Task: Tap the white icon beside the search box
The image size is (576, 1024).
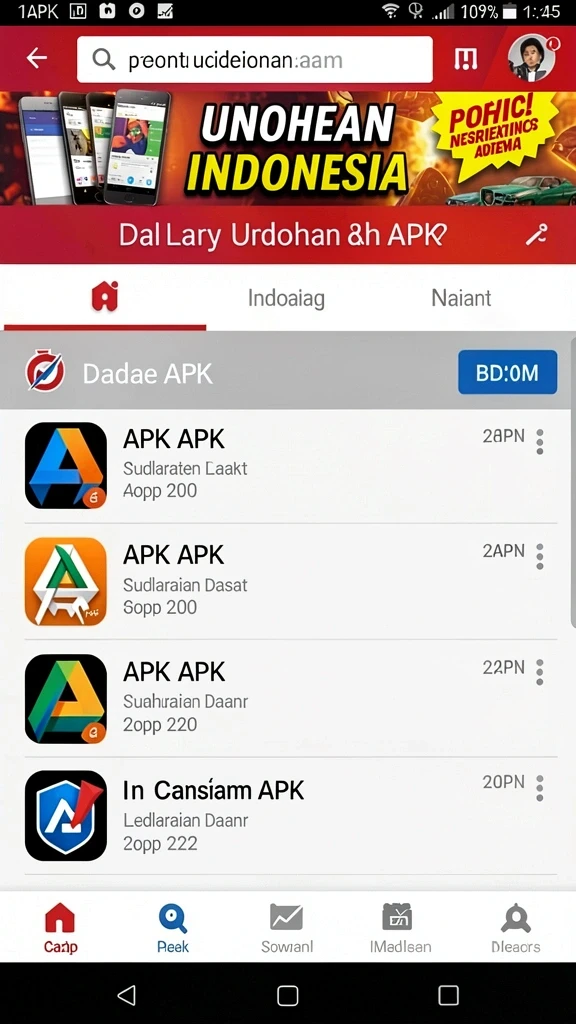Action: tap(465, 59)
